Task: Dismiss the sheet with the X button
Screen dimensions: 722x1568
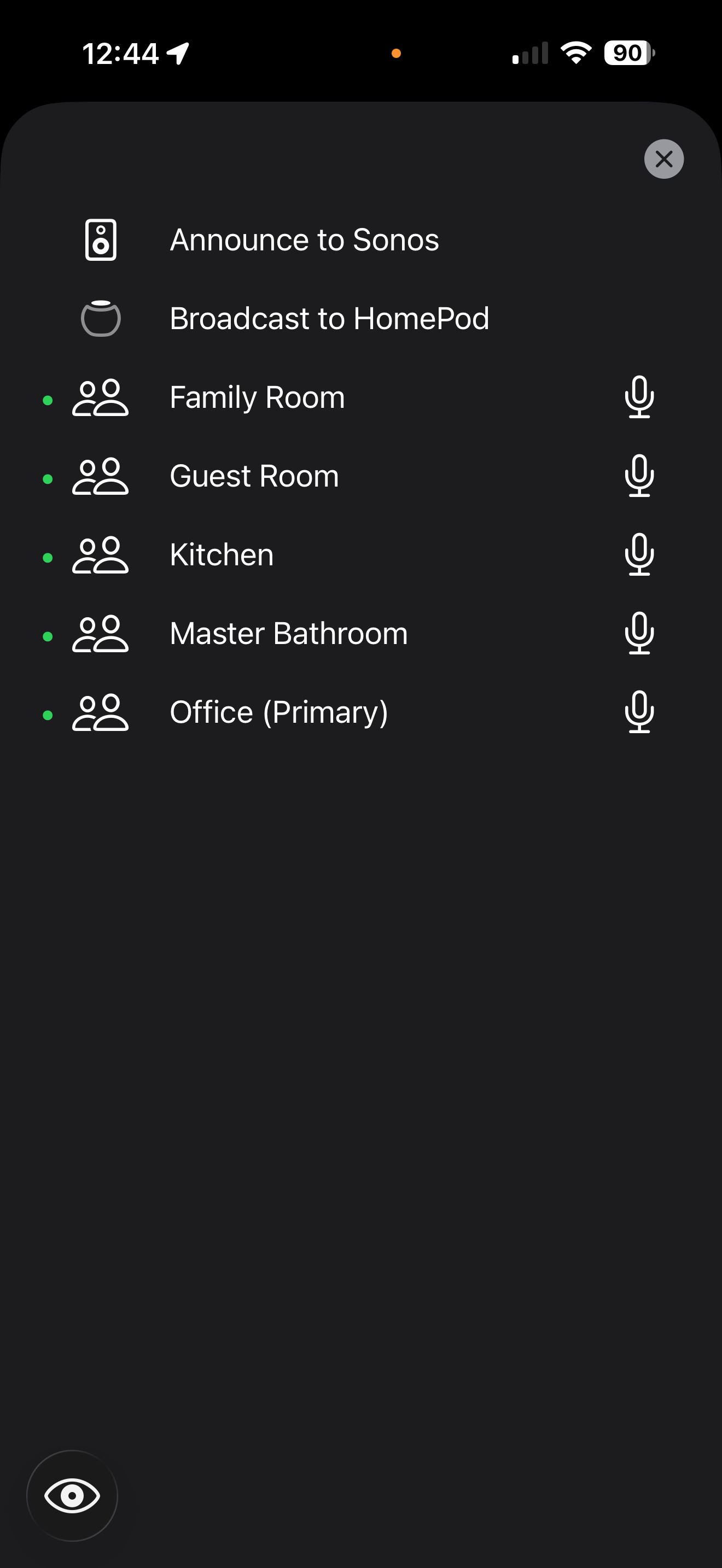Action: [663, 159]
